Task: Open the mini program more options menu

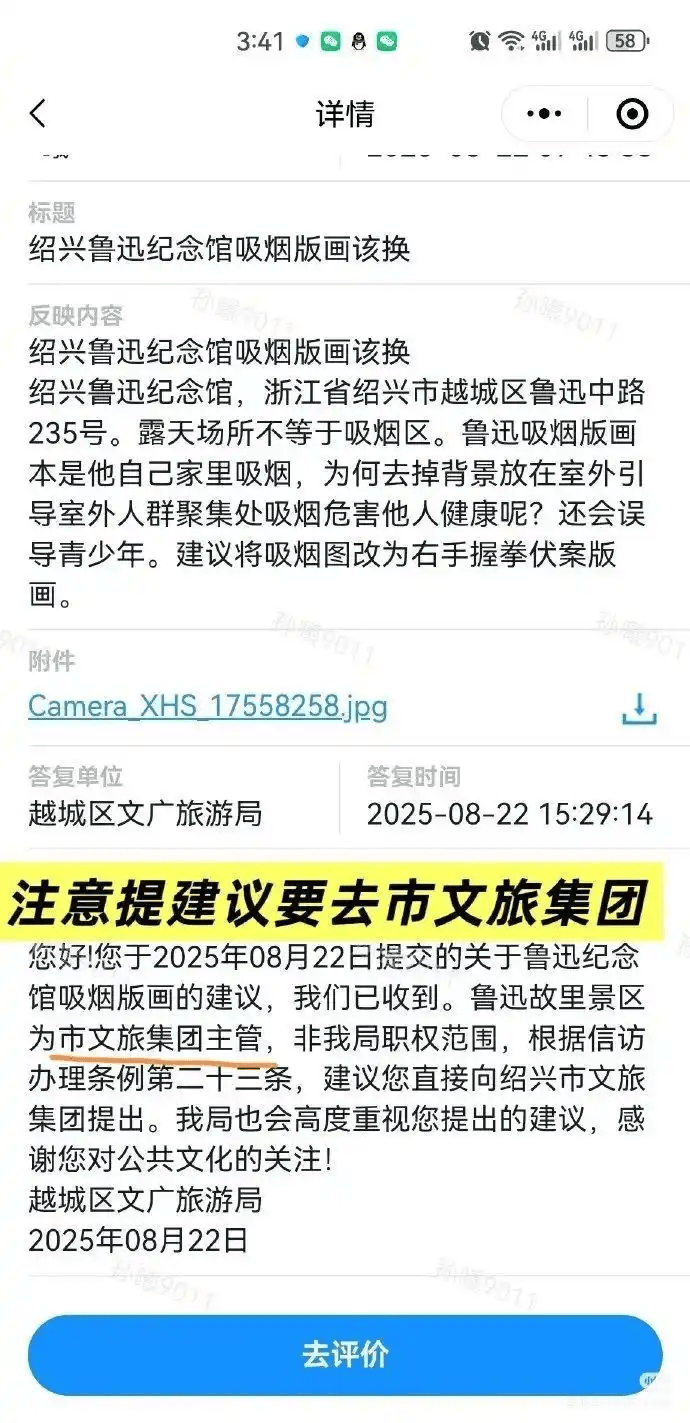Action: tap(544, 114)
